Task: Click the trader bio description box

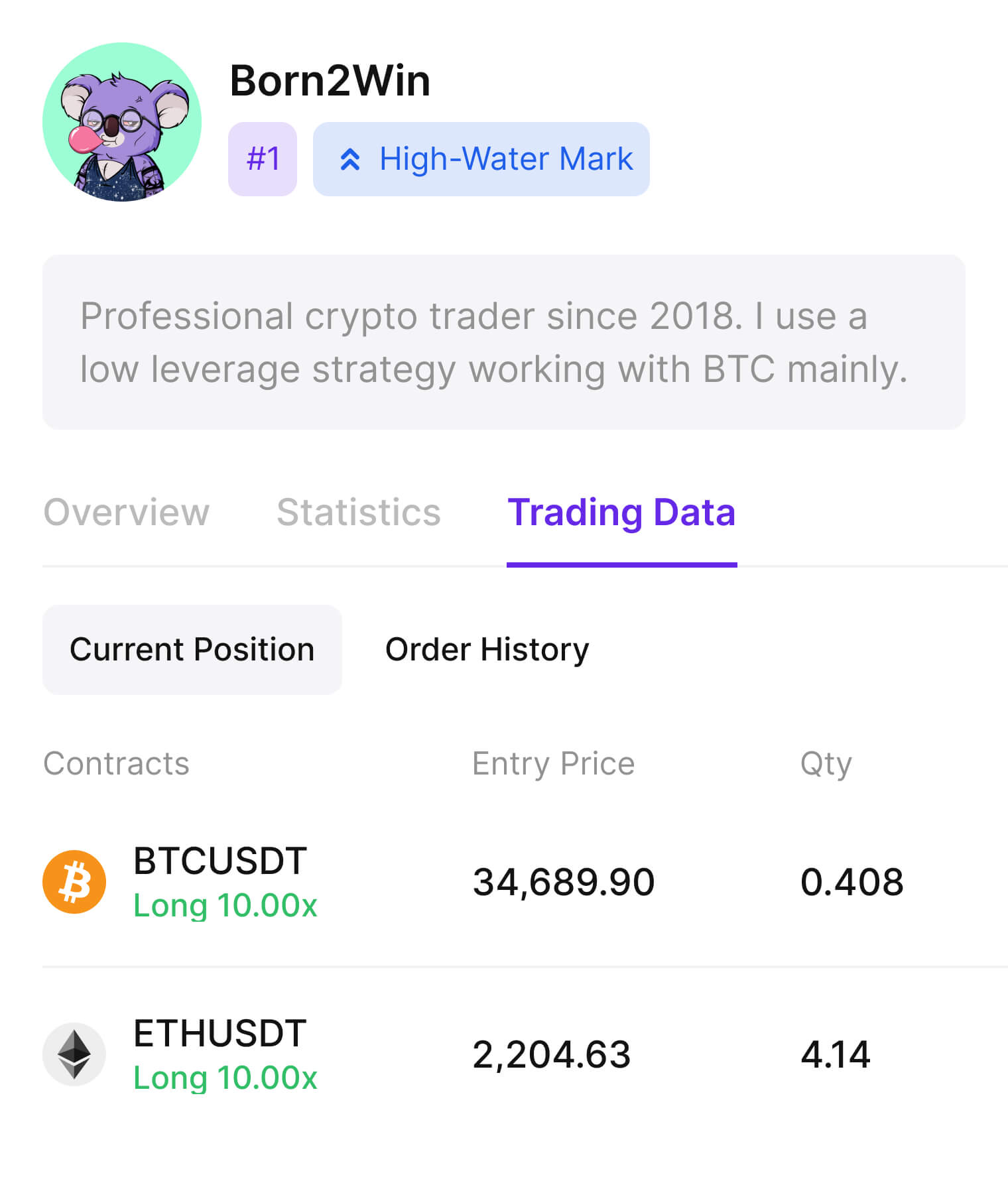Action: point(504,342)
